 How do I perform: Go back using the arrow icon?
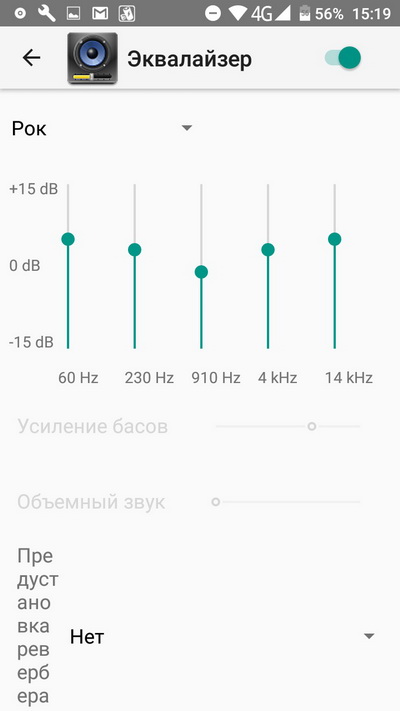(31, 58)
